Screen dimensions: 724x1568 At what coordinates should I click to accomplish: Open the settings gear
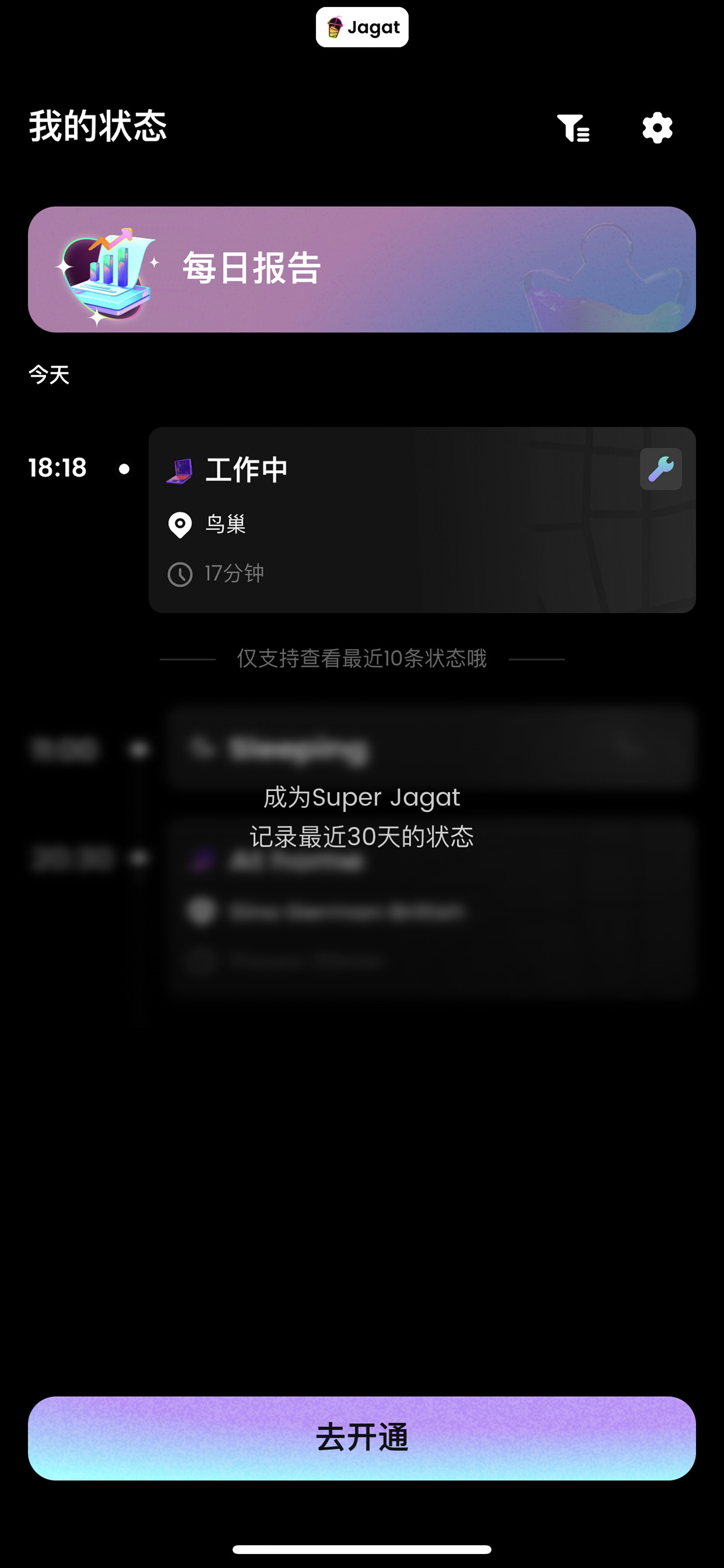click(657, 128)
